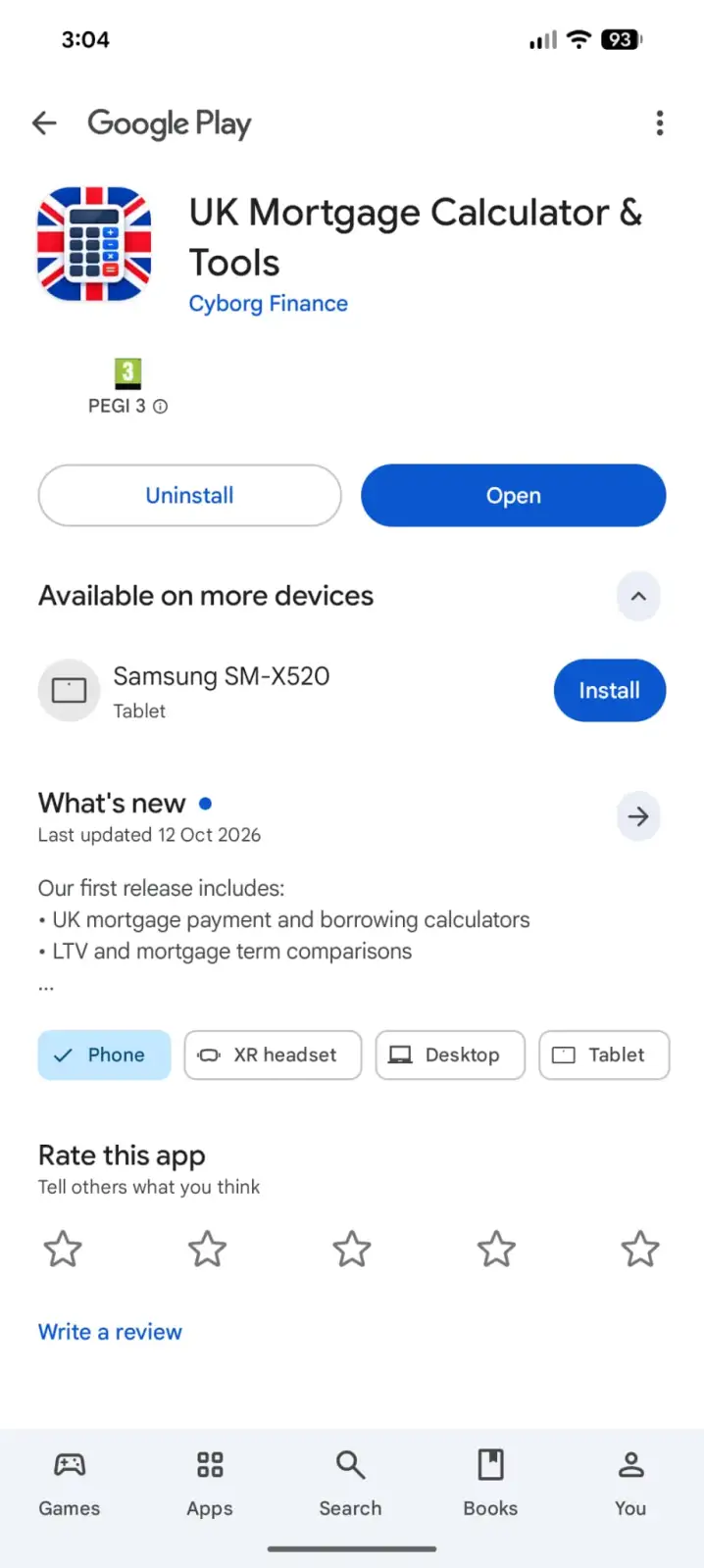704x1568 pixels.
Task: Rate the app one star
Action: coord(63,1249)
